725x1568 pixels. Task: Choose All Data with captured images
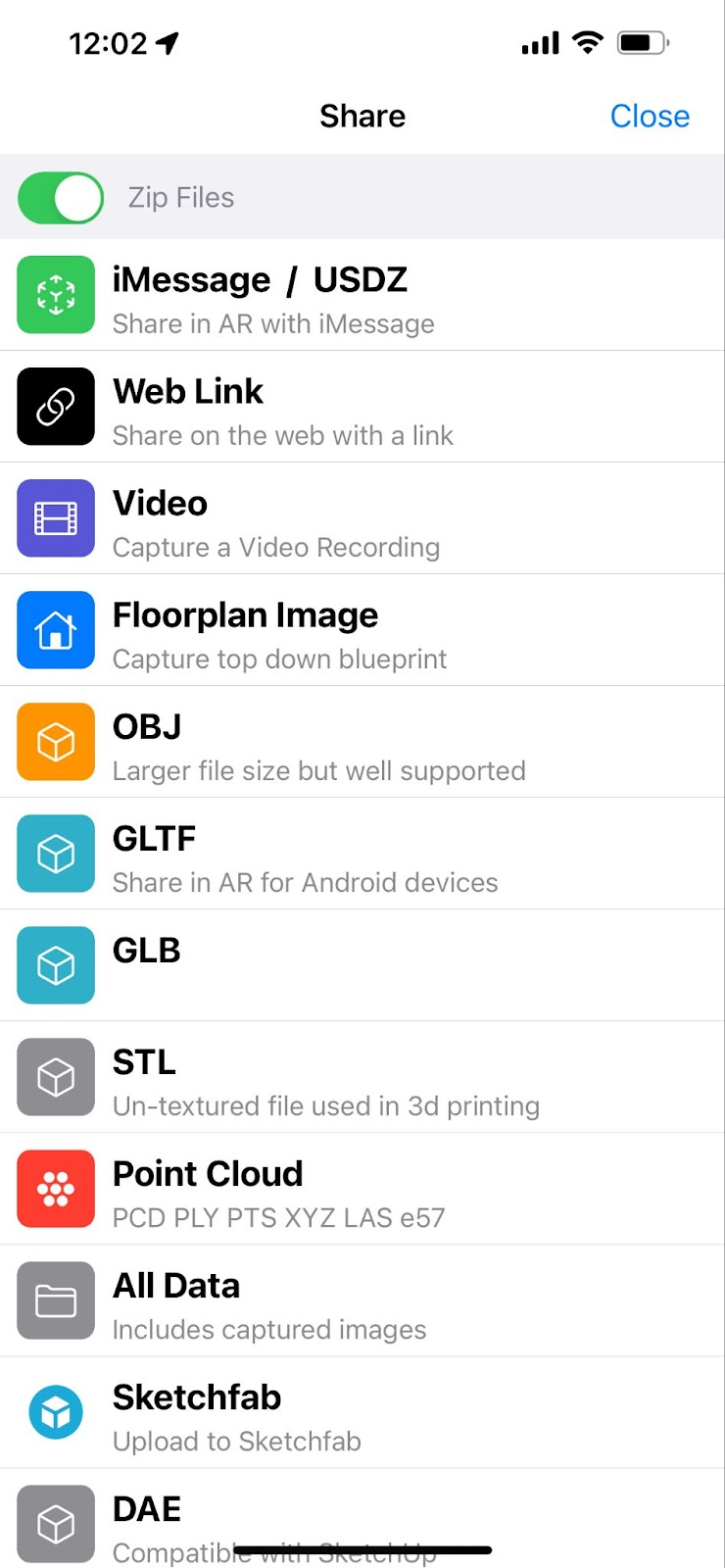point(362,1300)
